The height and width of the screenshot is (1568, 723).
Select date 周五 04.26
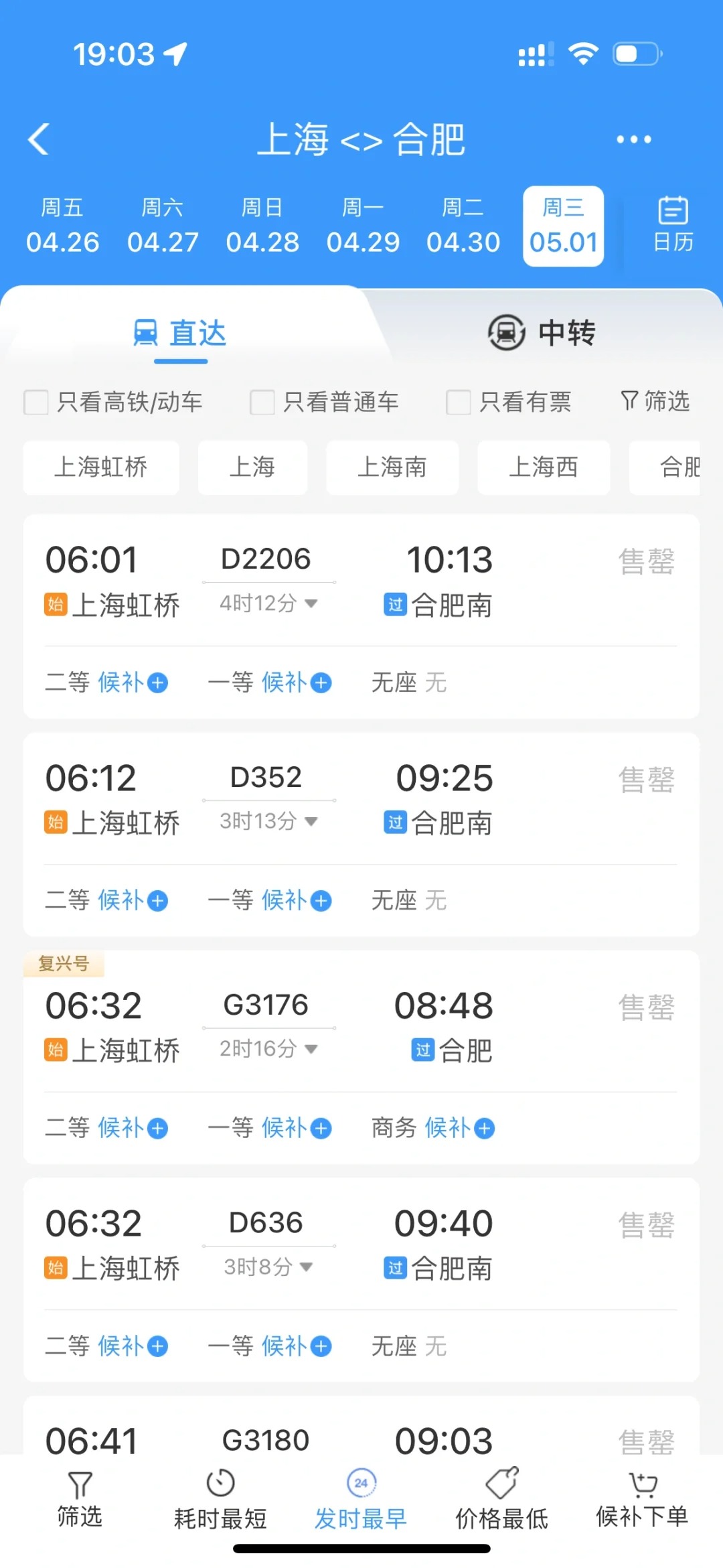click(x=62, y=226)
